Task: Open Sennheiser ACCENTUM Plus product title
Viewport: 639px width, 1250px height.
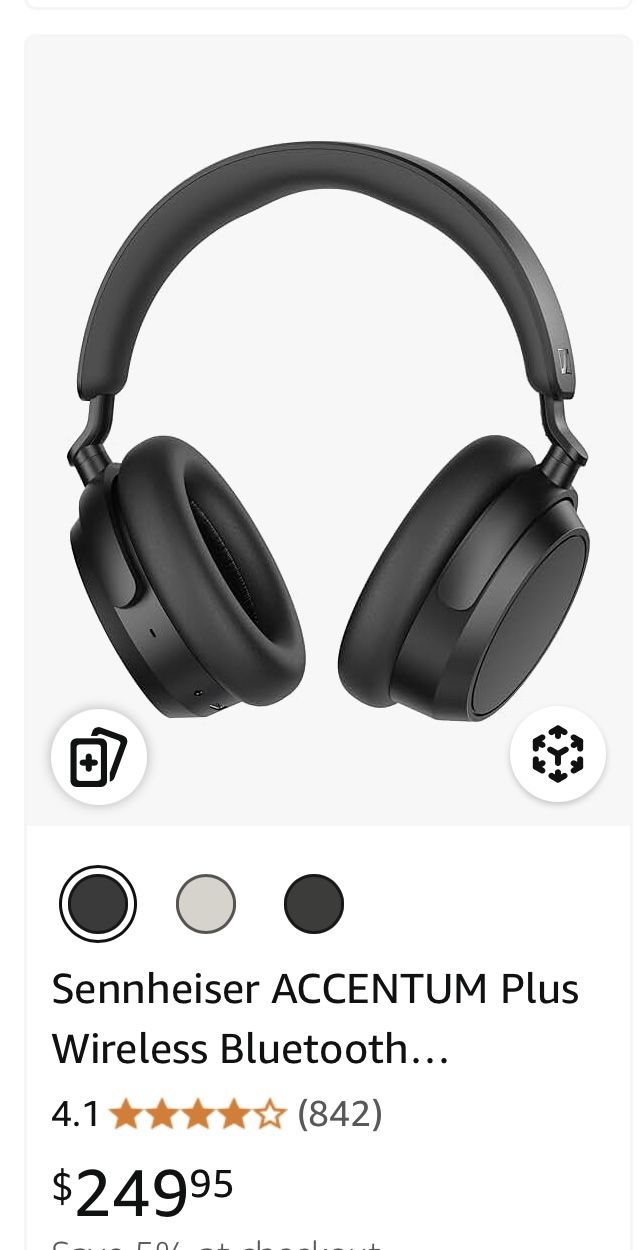Action: click(x=315, y=1018)
